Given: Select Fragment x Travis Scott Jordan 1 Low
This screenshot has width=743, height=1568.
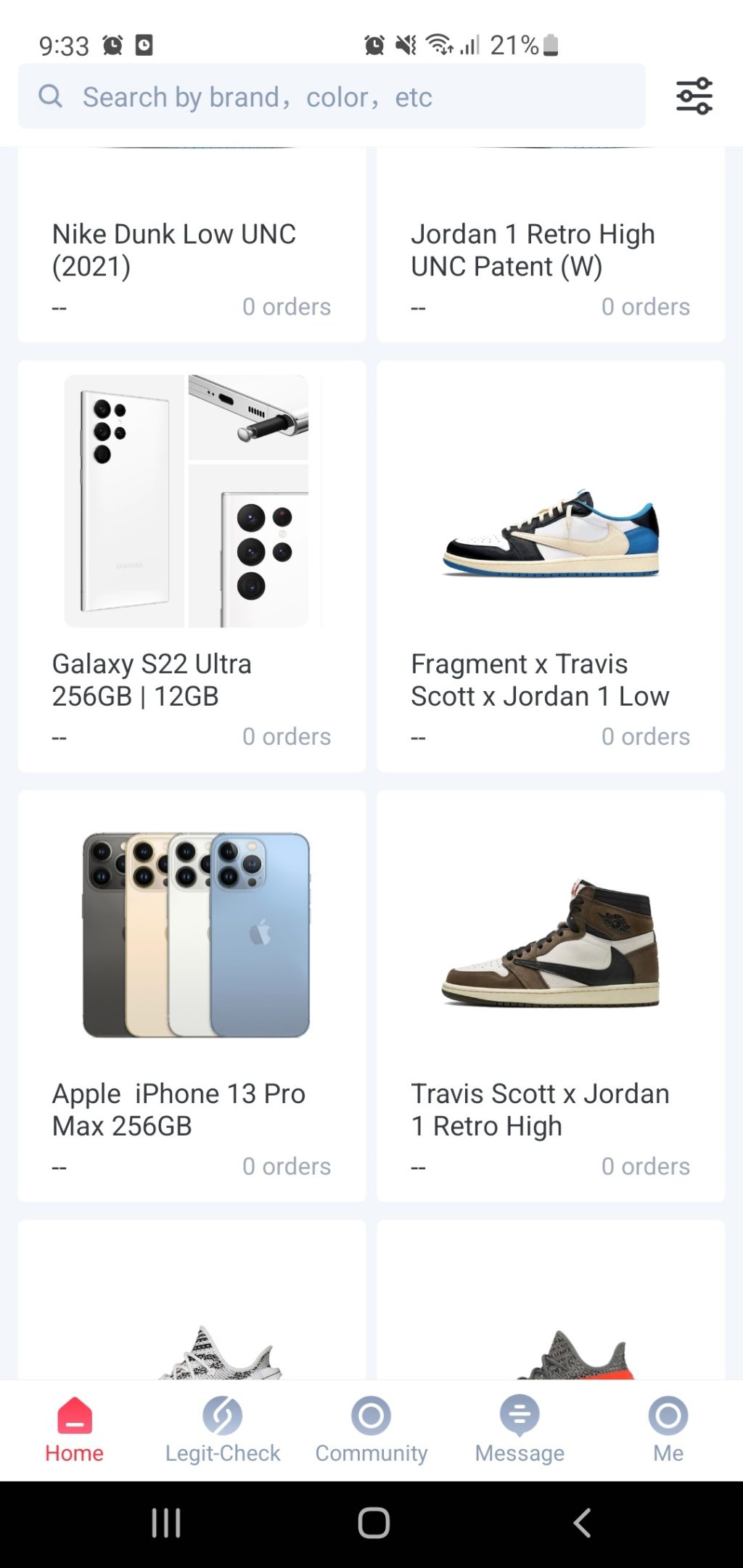Looking at the screenshot, I should click(x=550, y=566).
